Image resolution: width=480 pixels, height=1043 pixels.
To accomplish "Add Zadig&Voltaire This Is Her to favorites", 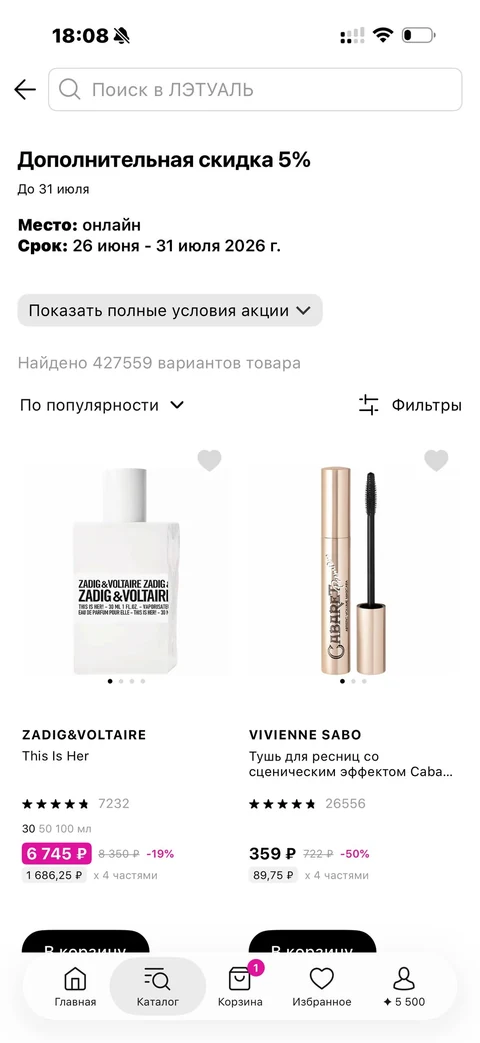I will tap(209, 460).
